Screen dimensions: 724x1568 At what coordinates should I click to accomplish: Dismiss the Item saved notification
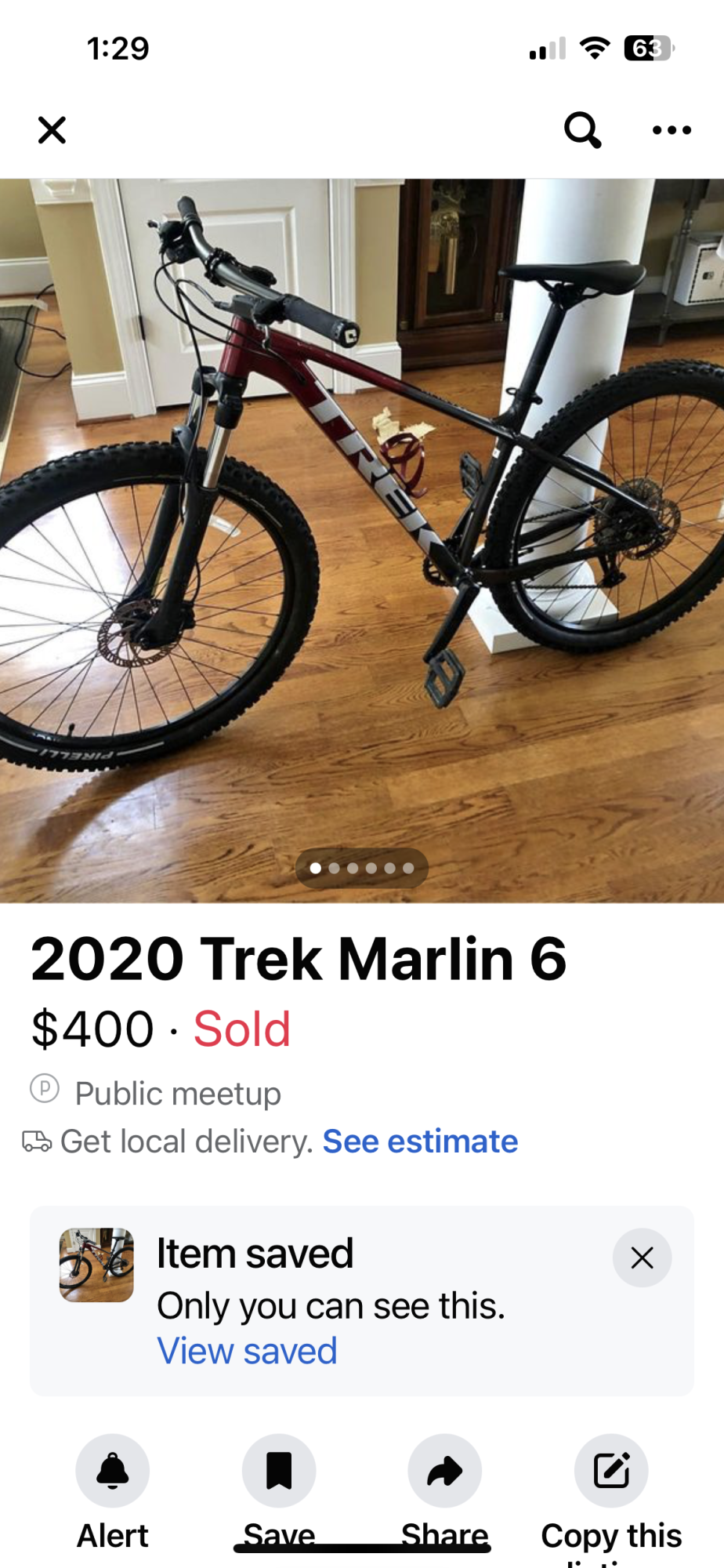pyautogui.click(x=643, y=1257)
